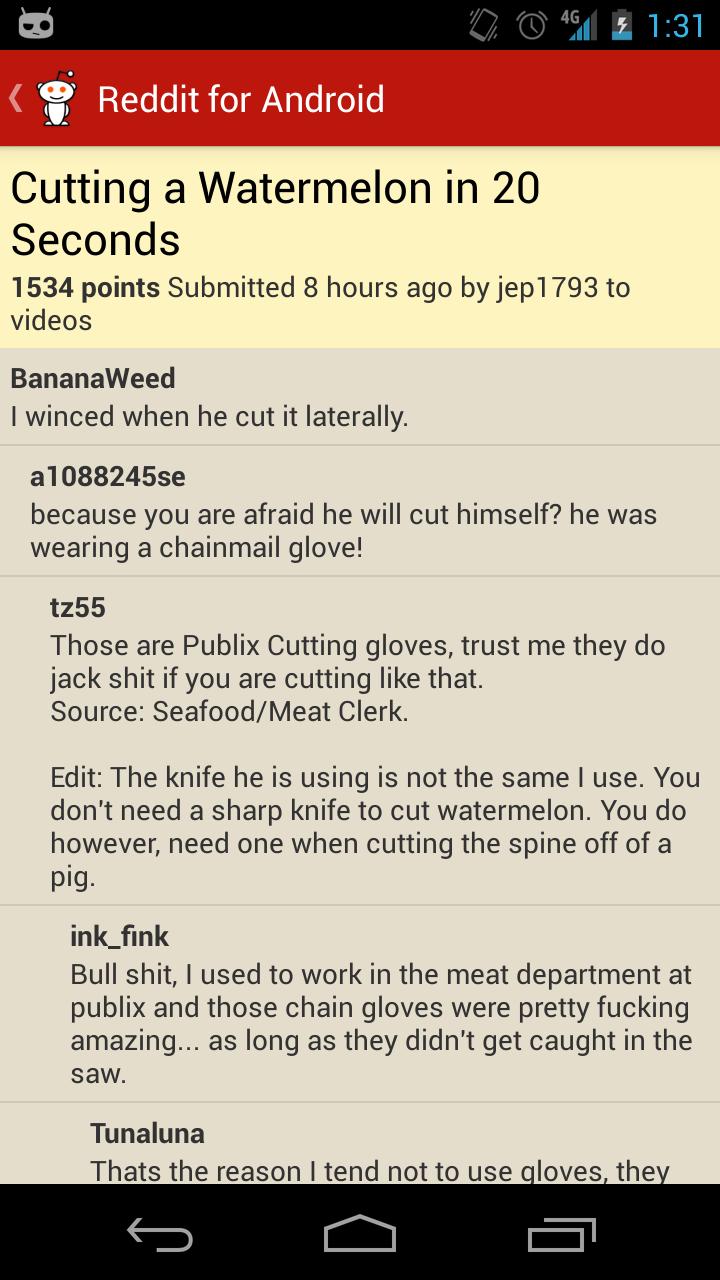
Task: Open recent apps from navigation bar
Action: pos(561,1235)
